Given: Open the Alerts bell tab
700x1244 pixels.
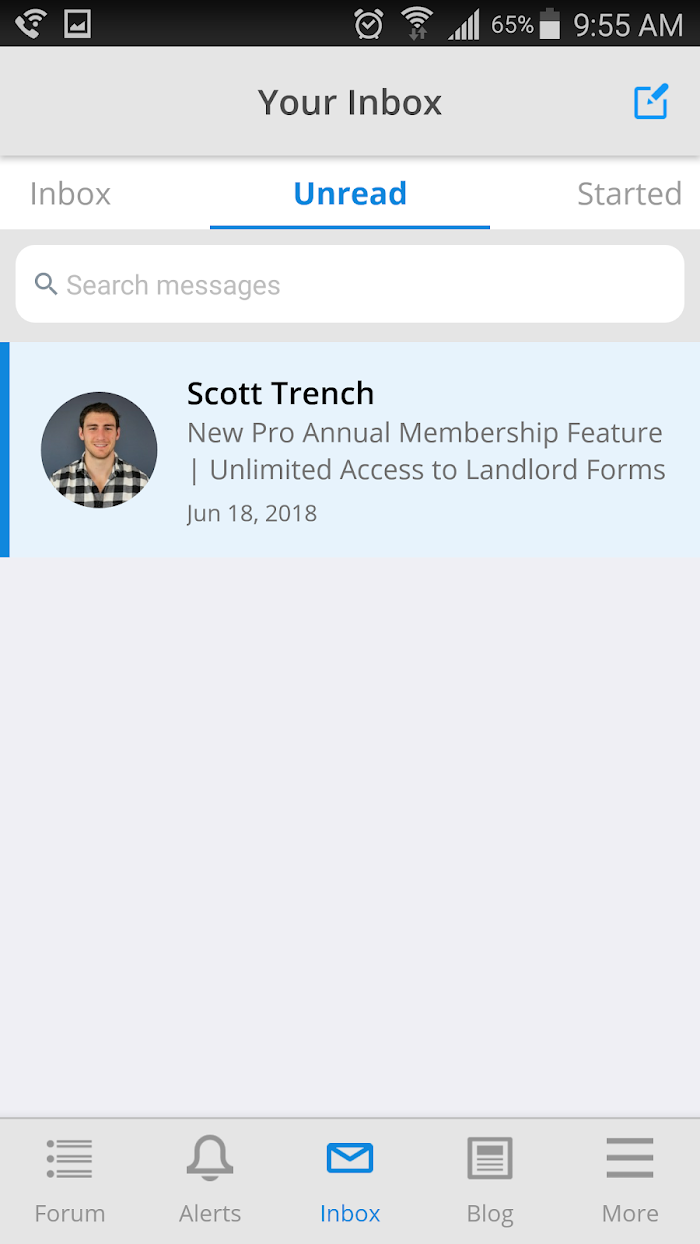Looking at the screenshot, I should (210, 1181).
